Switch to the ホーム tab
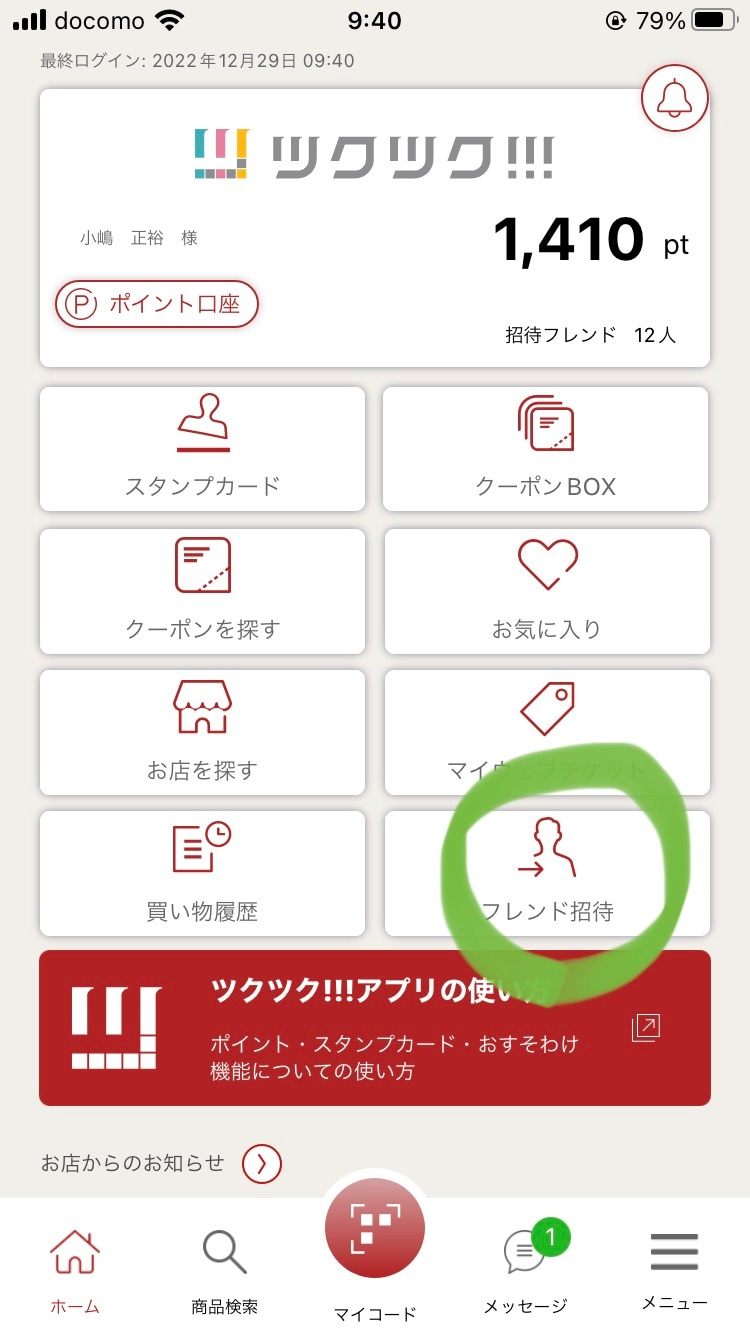Screen dimensions: 750x1334 [x=75, y=1267]
